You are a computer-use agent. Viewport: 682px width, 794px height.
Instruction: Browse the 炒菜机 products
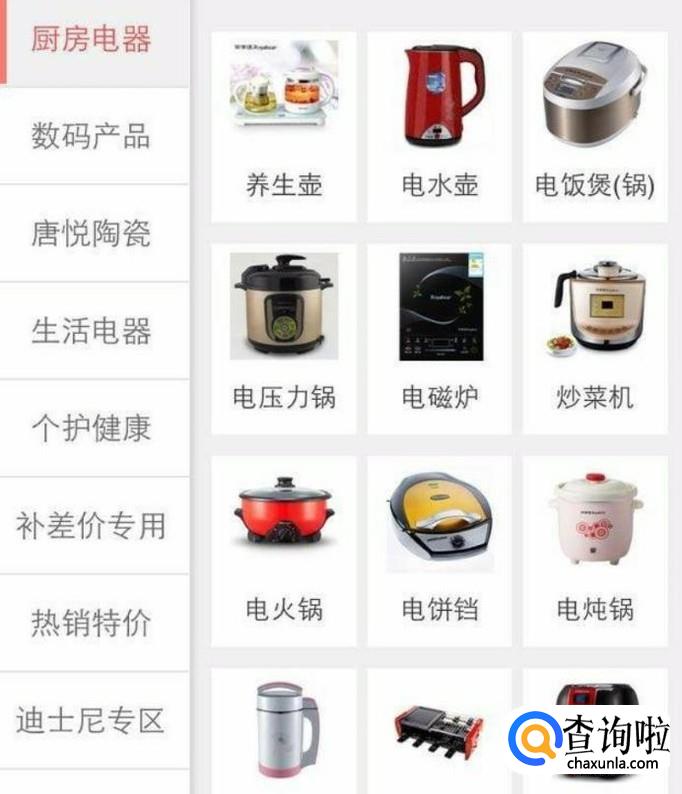click(x=595, y=338)
